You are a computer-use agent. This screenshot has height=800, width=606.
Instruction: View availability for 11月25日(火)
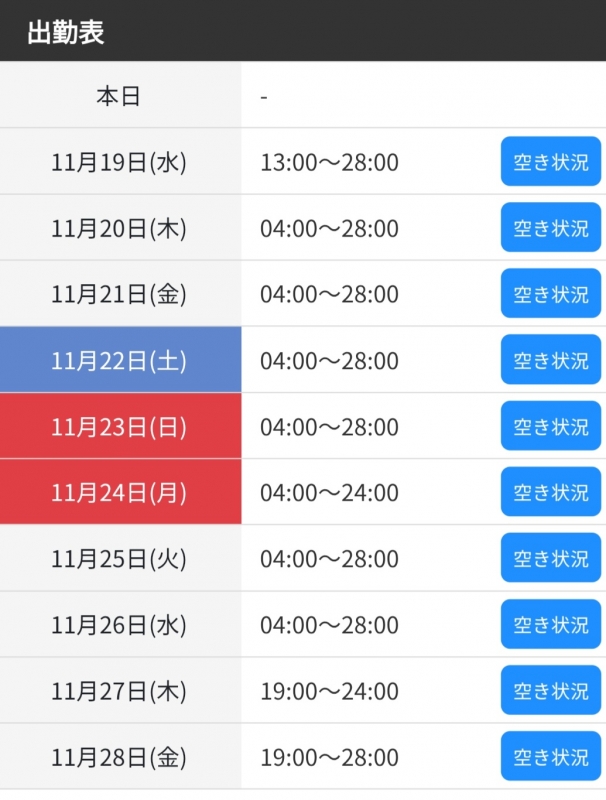click(550, 558)
